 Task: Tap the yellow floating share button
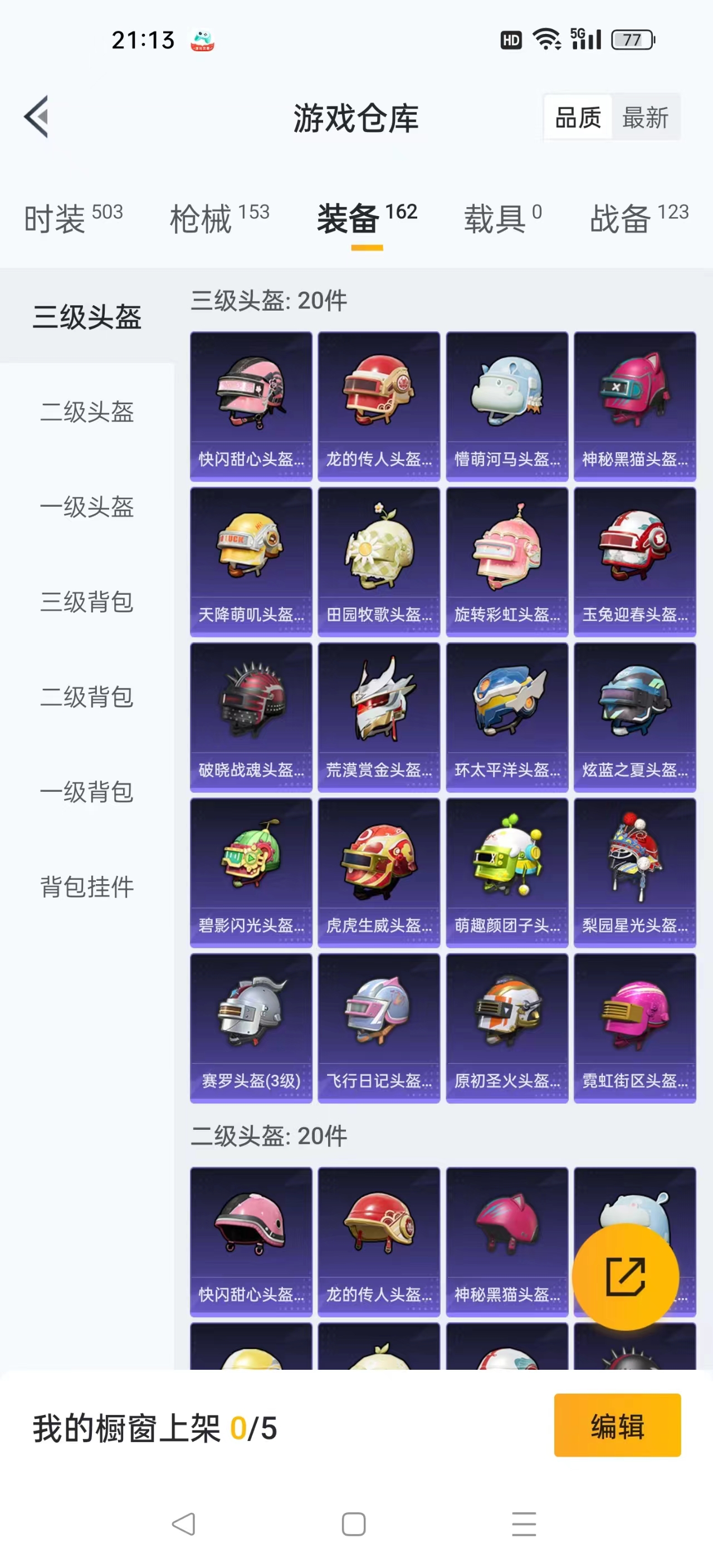coord(626,1276)
